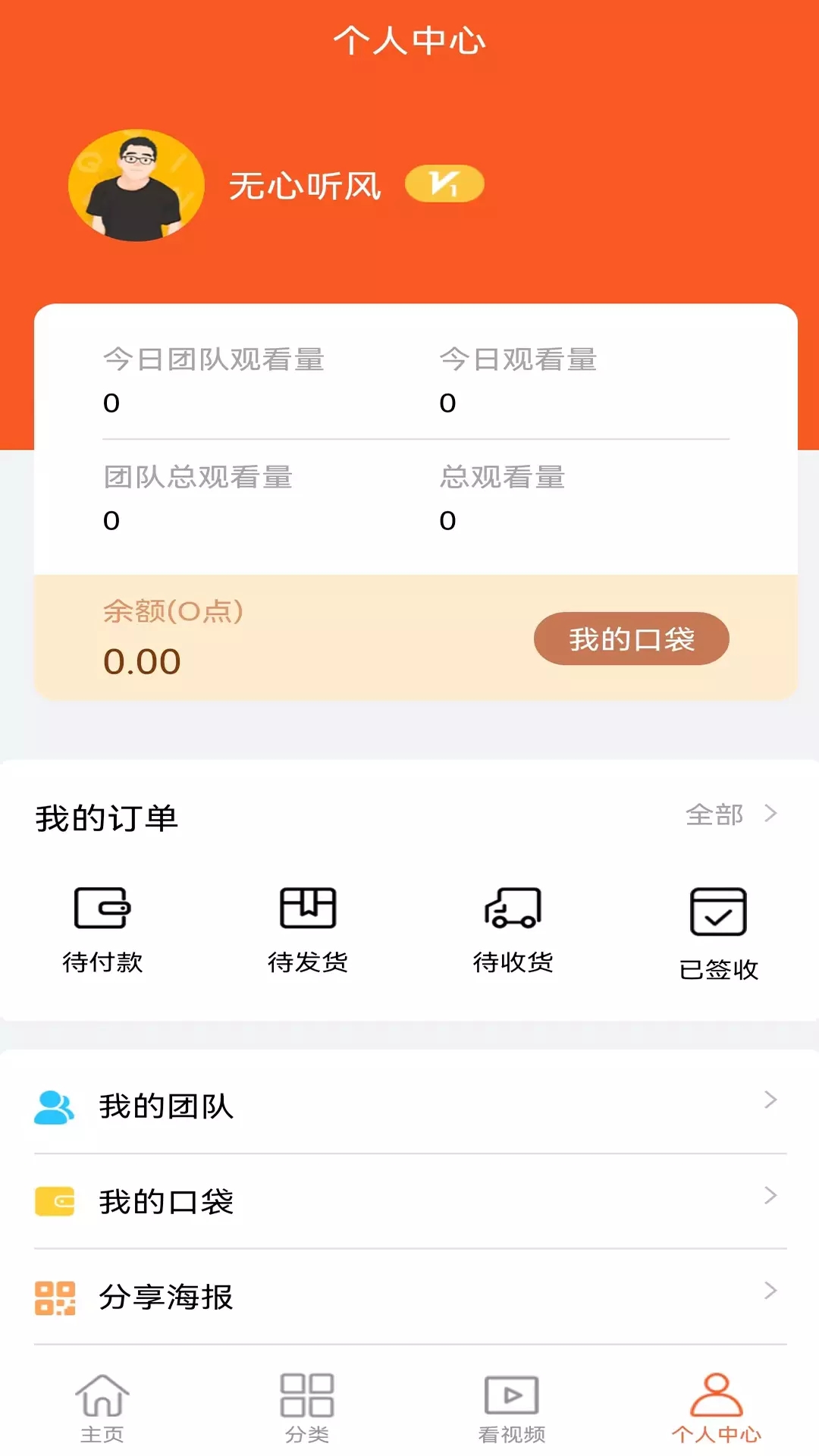Viewport: 819px width, 1456px height.
Task: Tap the V1 membership level badge
Action: click(x=444, y=184)
